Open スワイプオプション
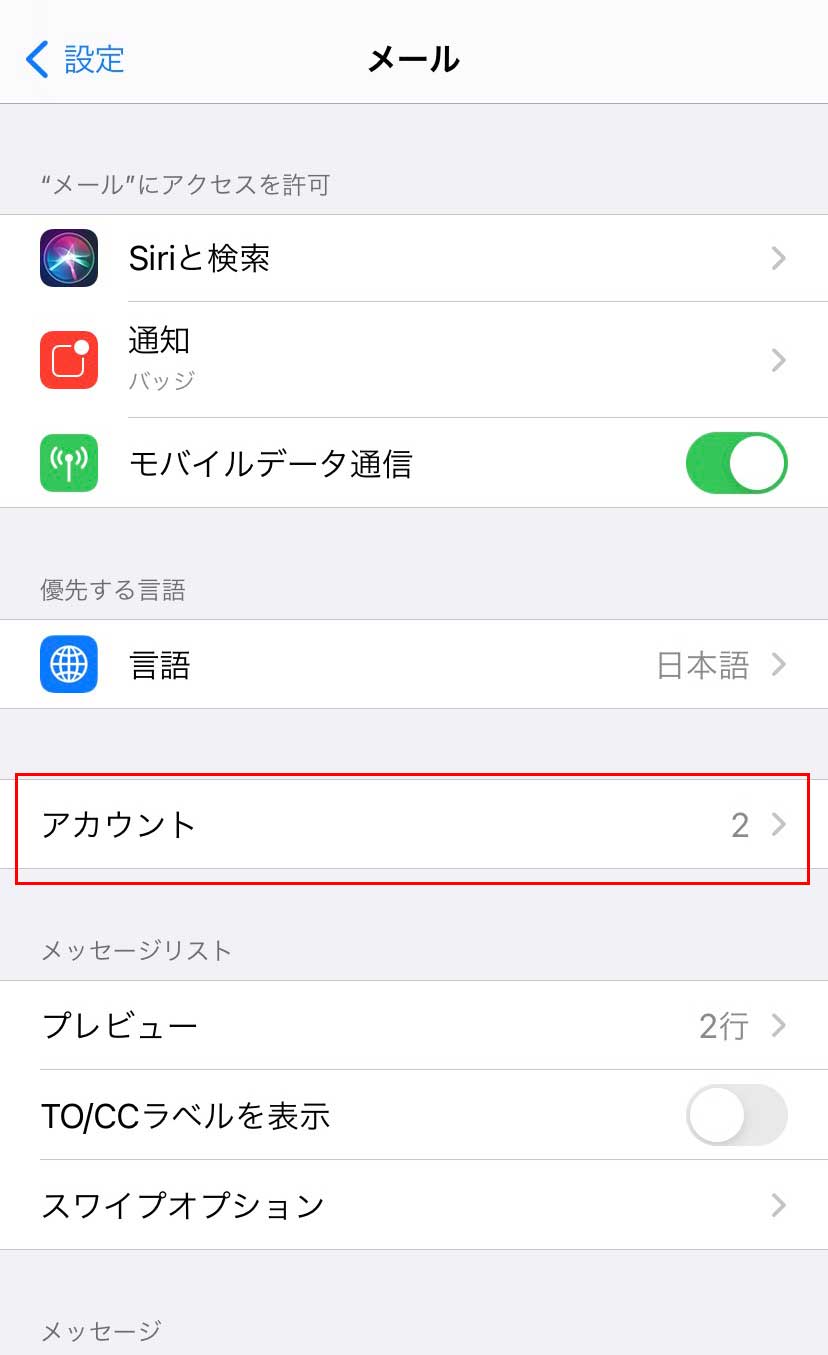Viewport: 828px width, 1355px height. tap(414, 1205)
